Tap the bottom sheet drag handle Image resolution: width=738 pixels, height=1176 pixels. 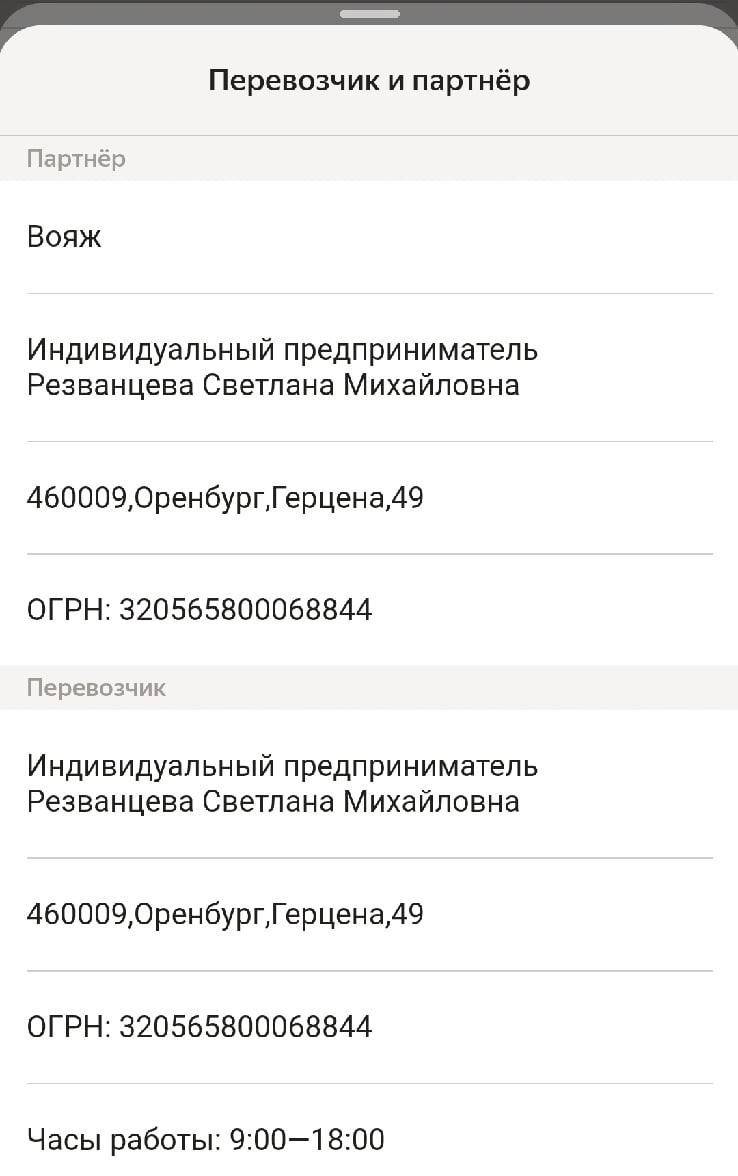pyautogui.click(x=369, y=14)
